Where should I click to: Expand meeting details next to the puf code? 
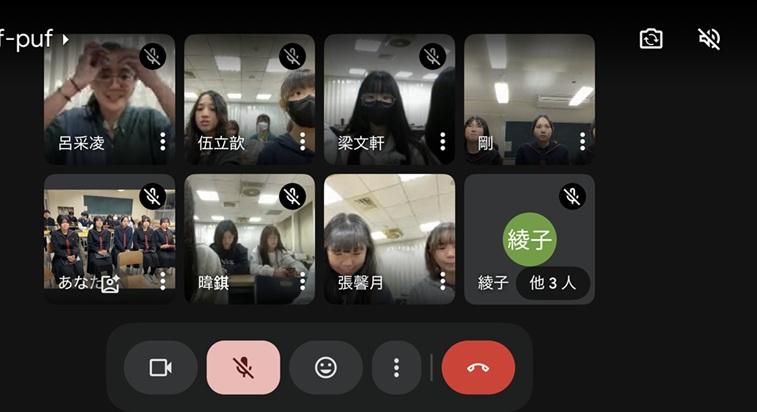[66, 40]
